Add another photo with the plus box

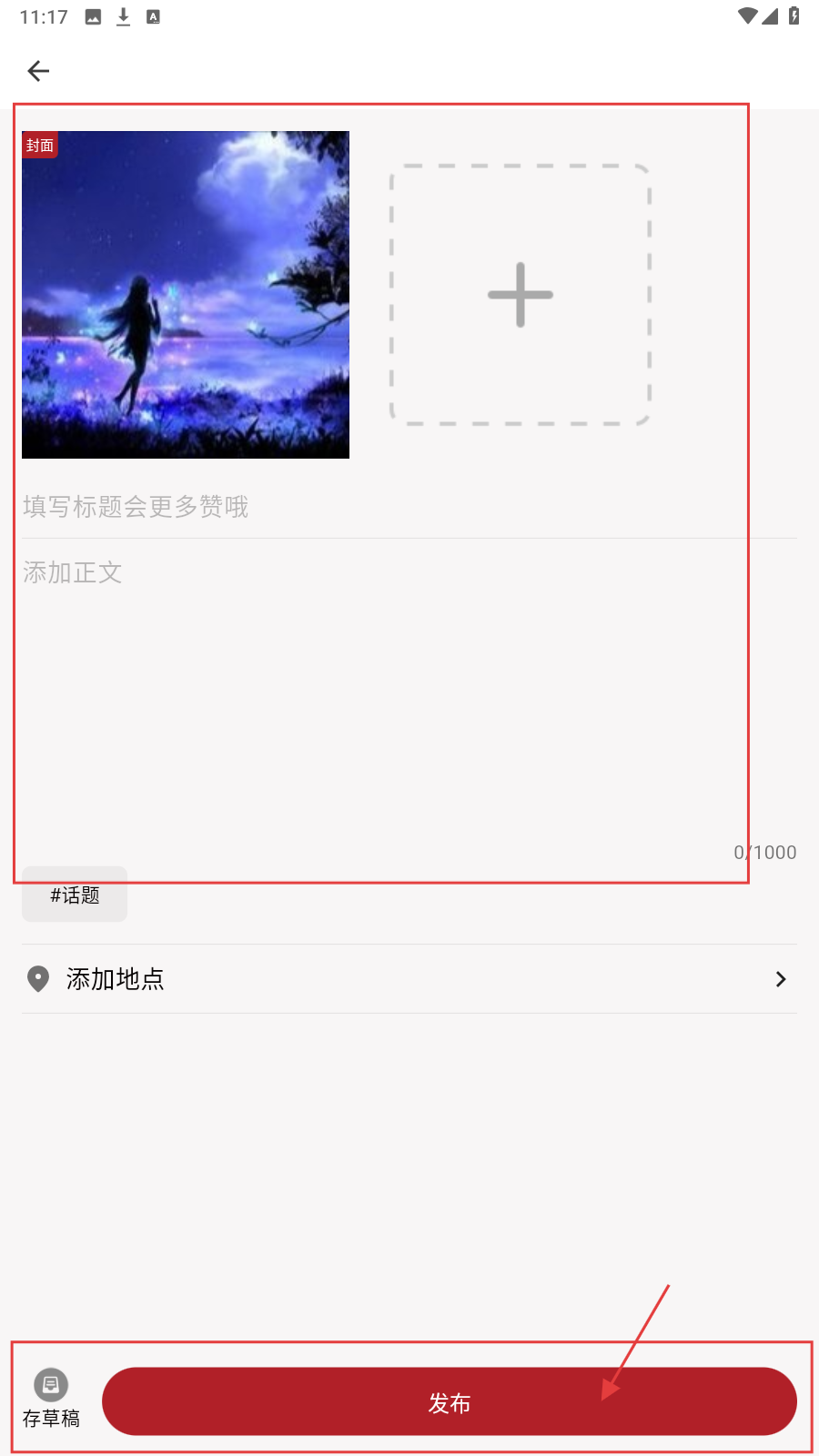point(521,295)
